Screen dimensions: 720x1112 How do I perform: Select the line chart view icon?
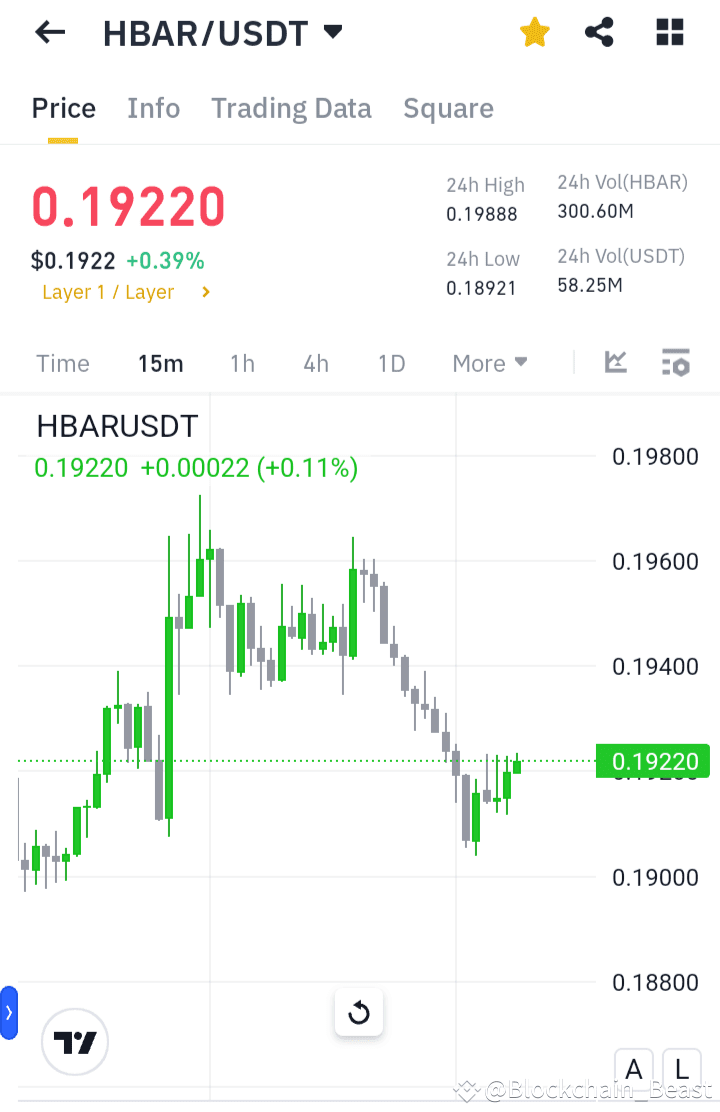point(615,363)
